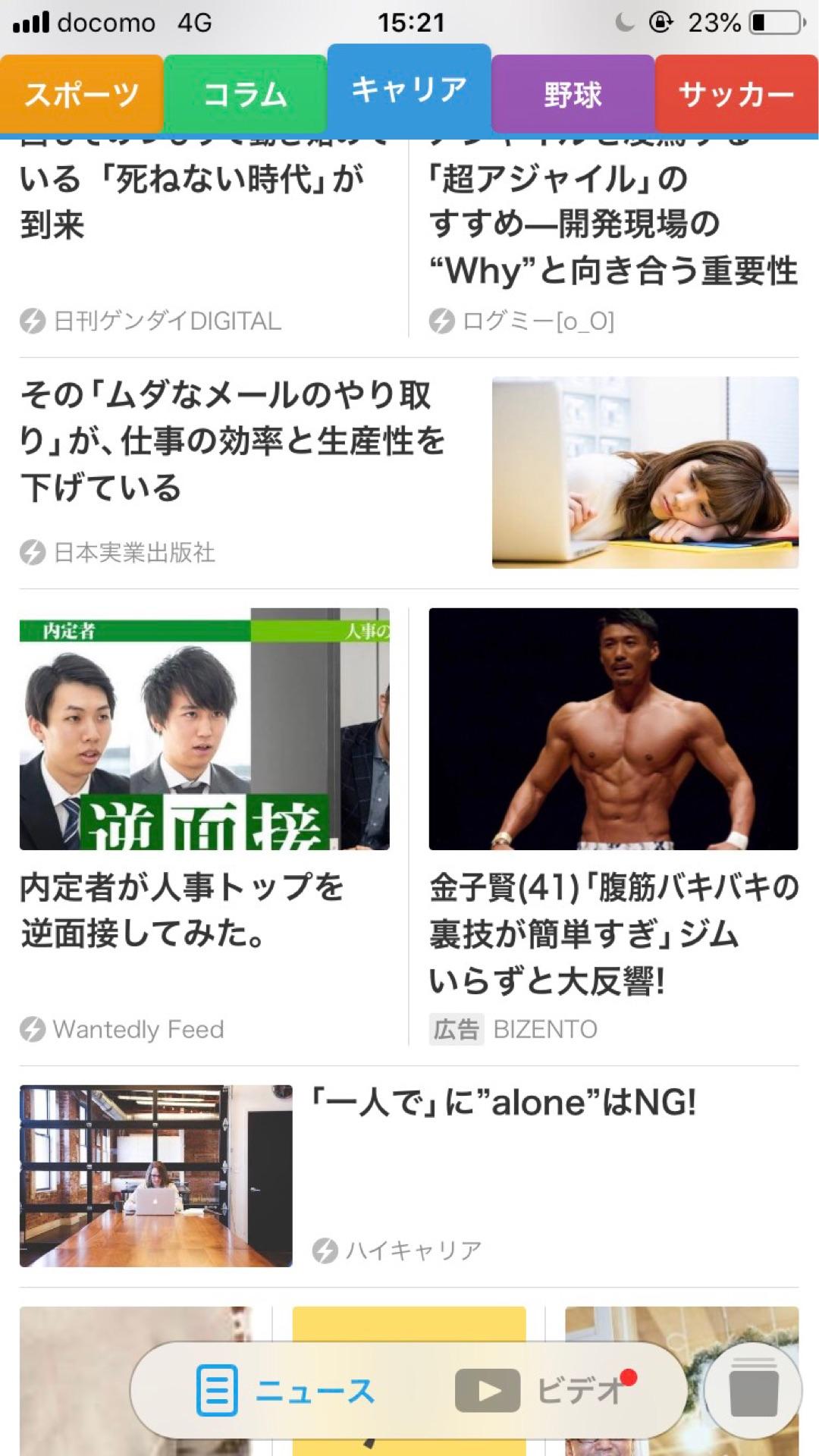Read the 「一人で」に"alone"はNG! article

coord(504,1103)
